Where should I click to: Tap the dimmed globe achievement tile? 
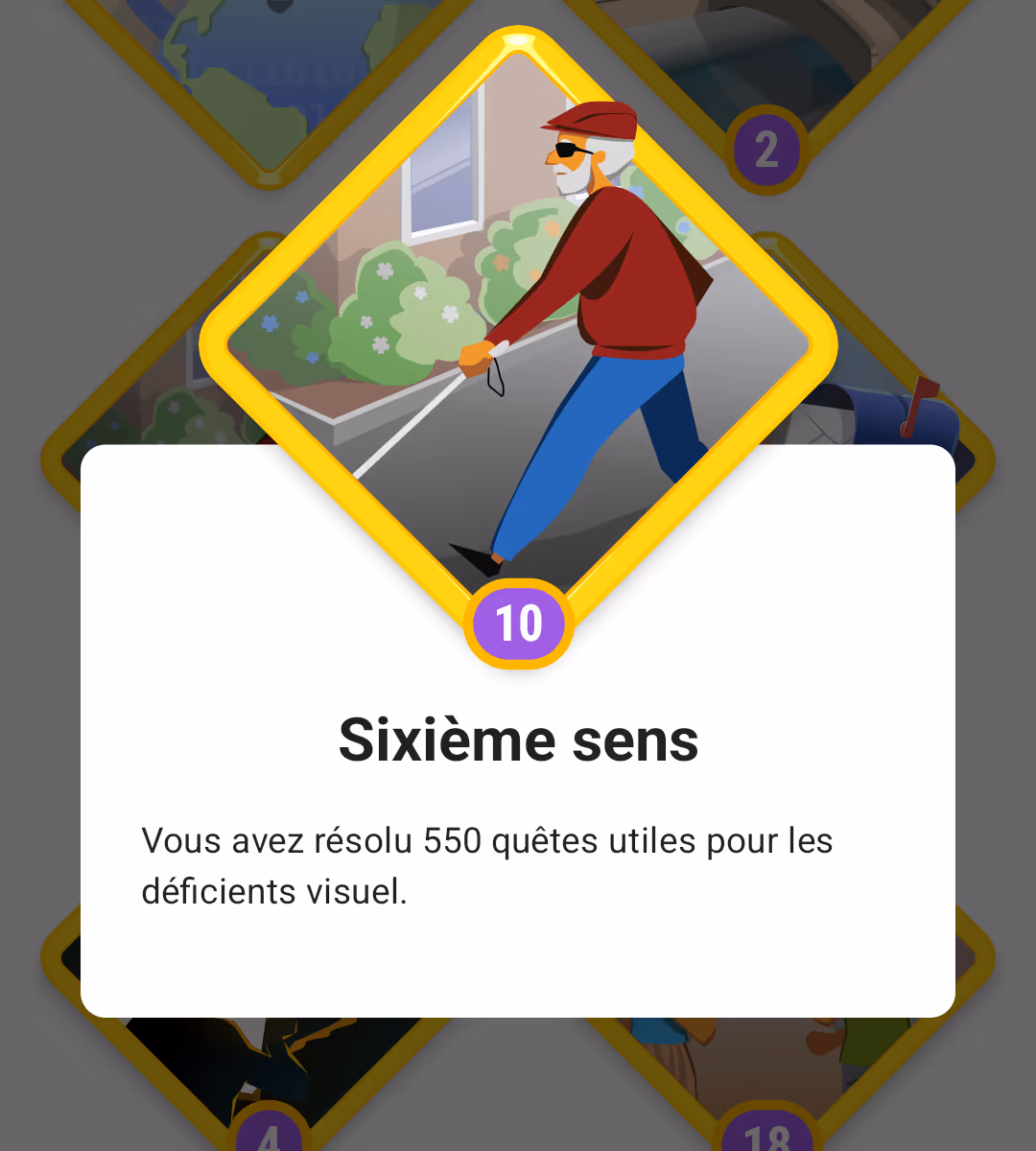point(269,67)
